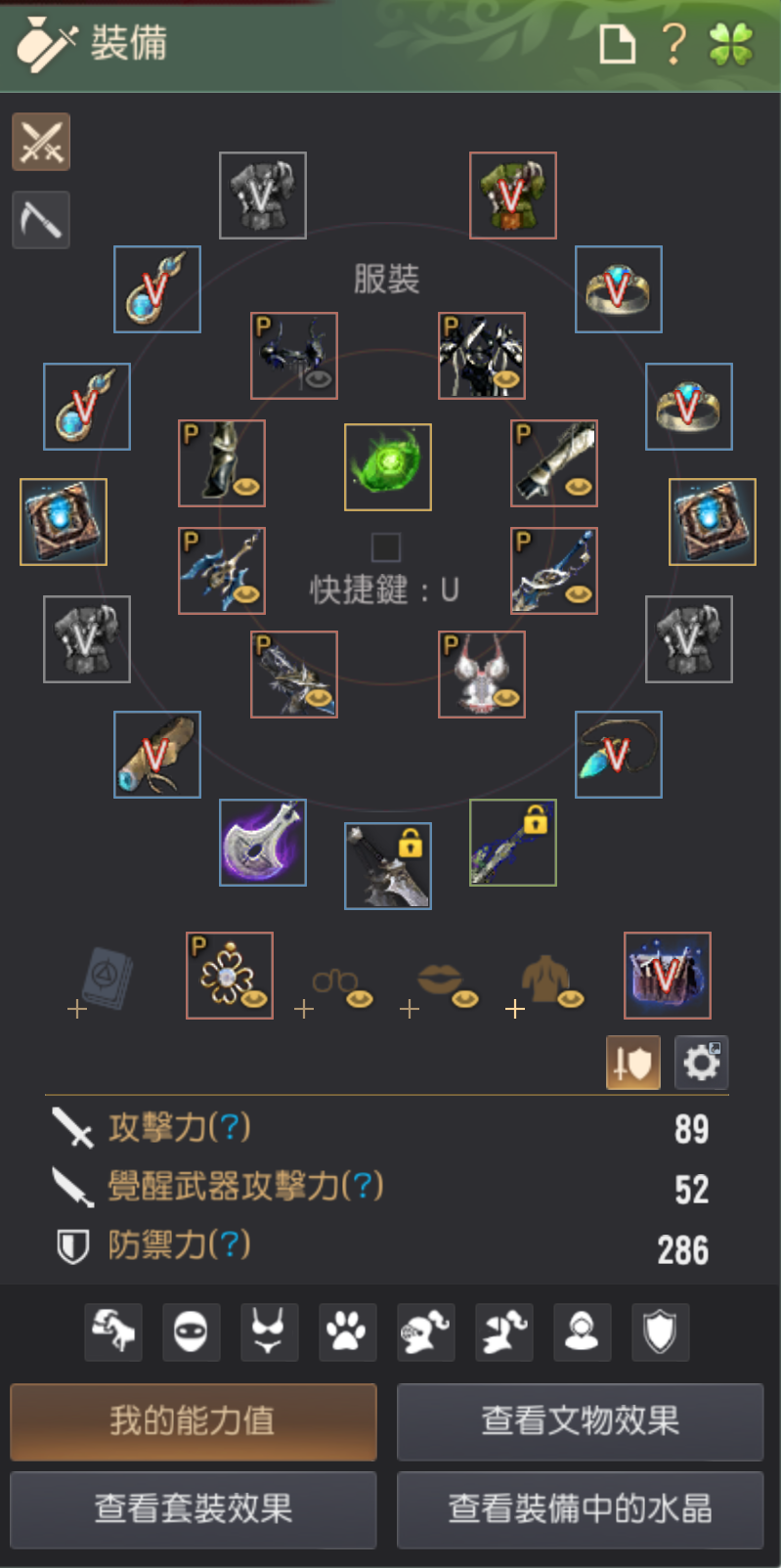The width and height of the screenshot is (781, 1568).
Task: Tap 查看裝備中的水晶 button
Action: pos(580,1509)
